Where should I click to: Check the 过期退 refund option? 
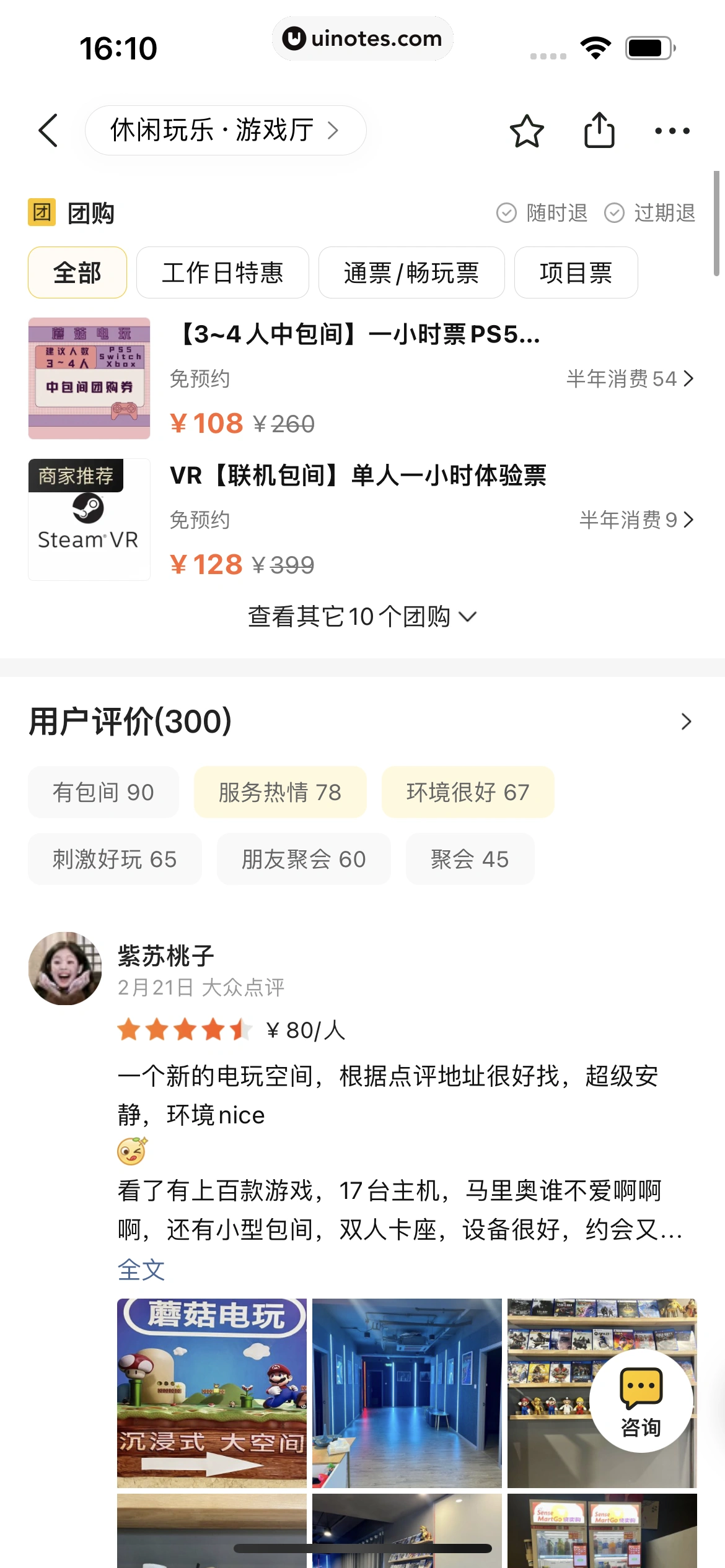[x=651, y=212]
